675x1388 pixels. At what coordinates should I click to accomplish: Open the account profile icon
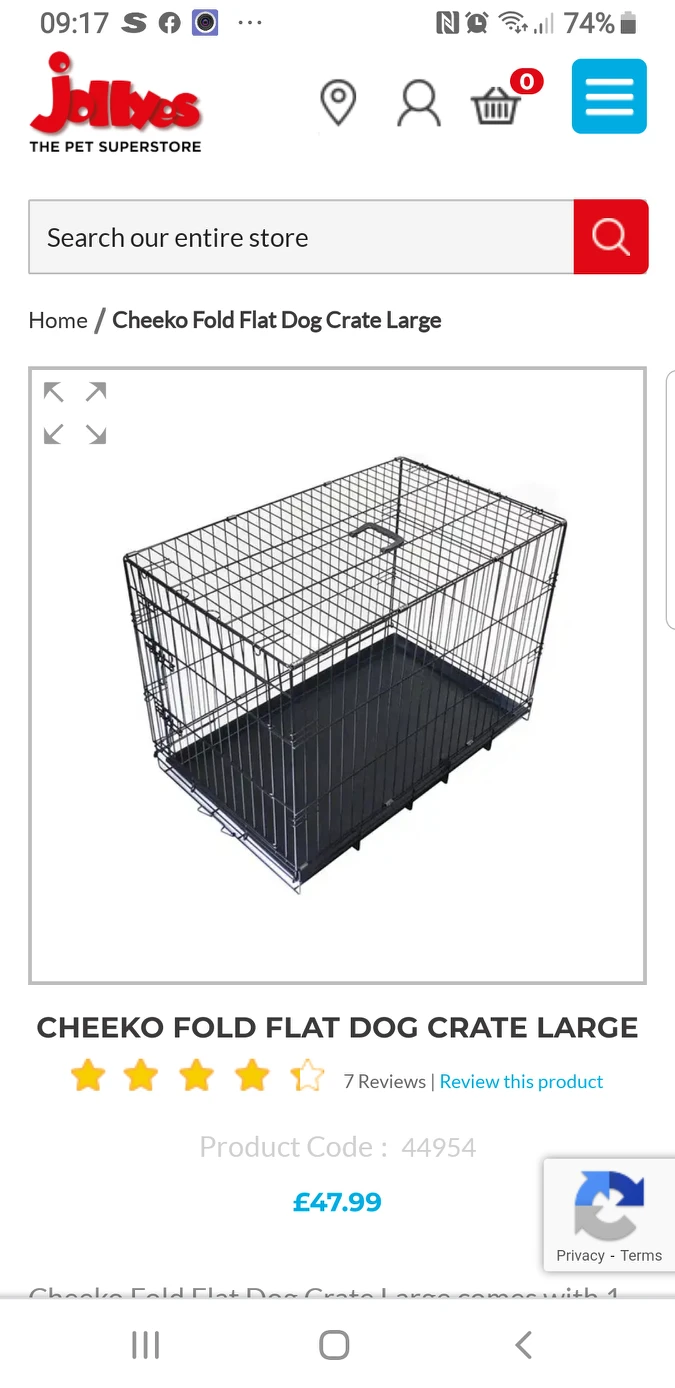(418, 103)
